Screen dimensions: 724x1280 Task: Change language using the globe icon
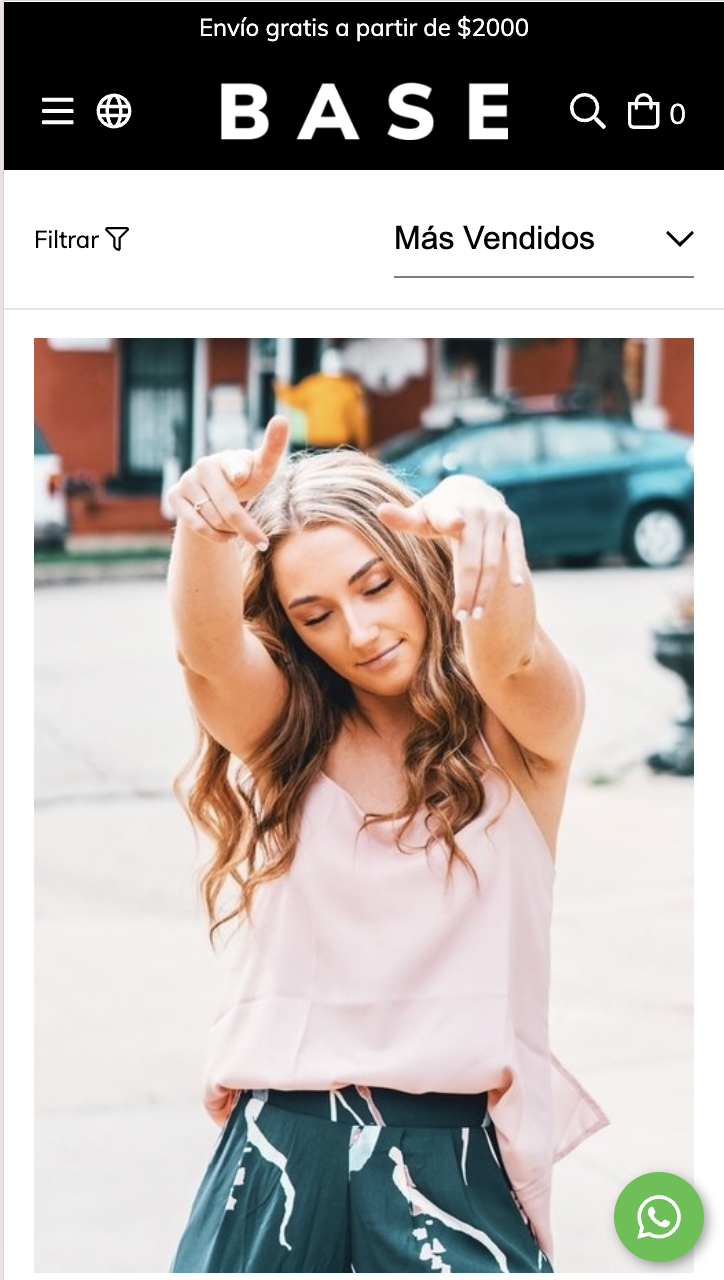coord(114,111)
